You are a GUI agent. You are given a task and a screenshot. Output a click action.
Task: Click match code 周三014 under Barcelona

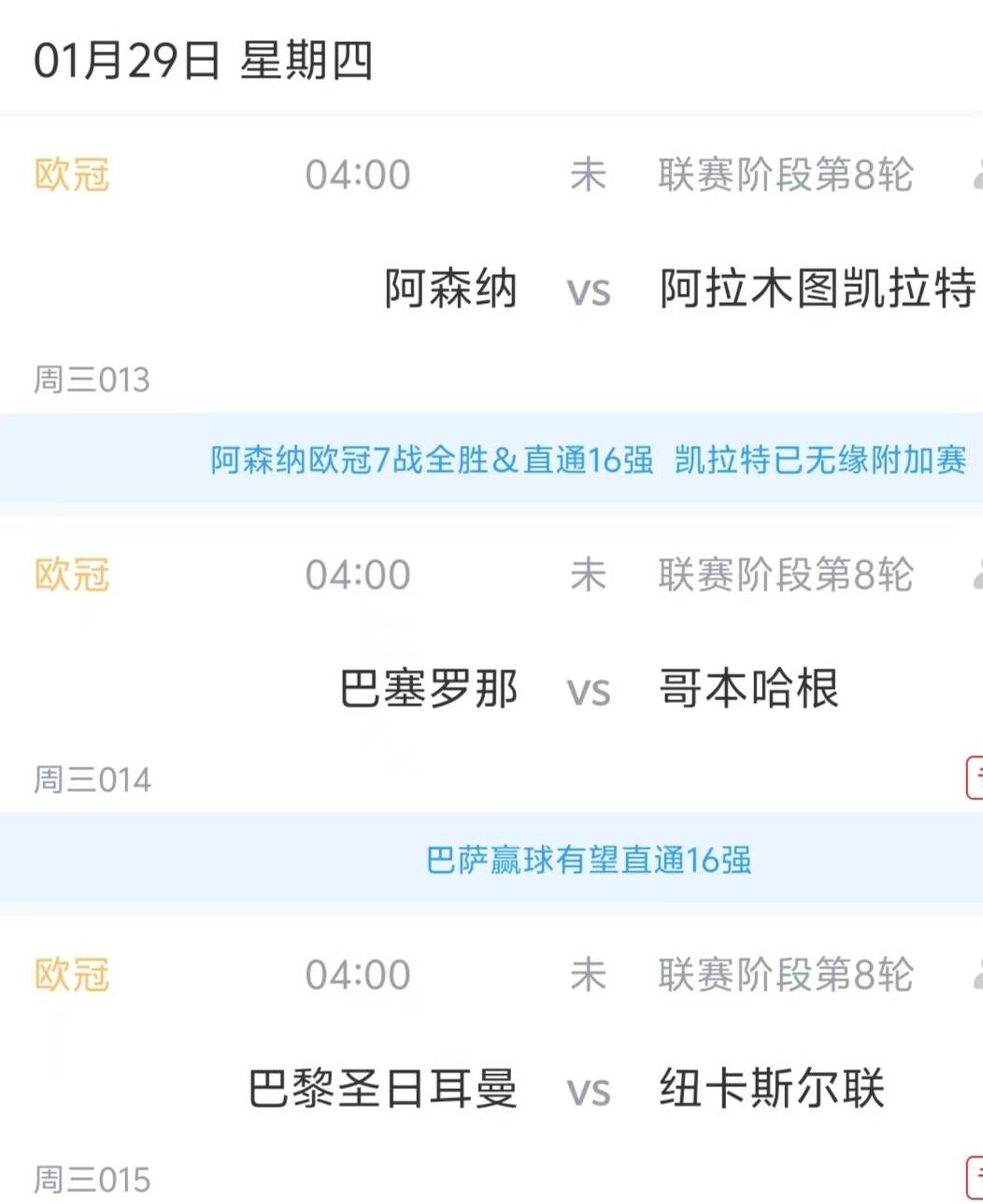coord(91,780)
